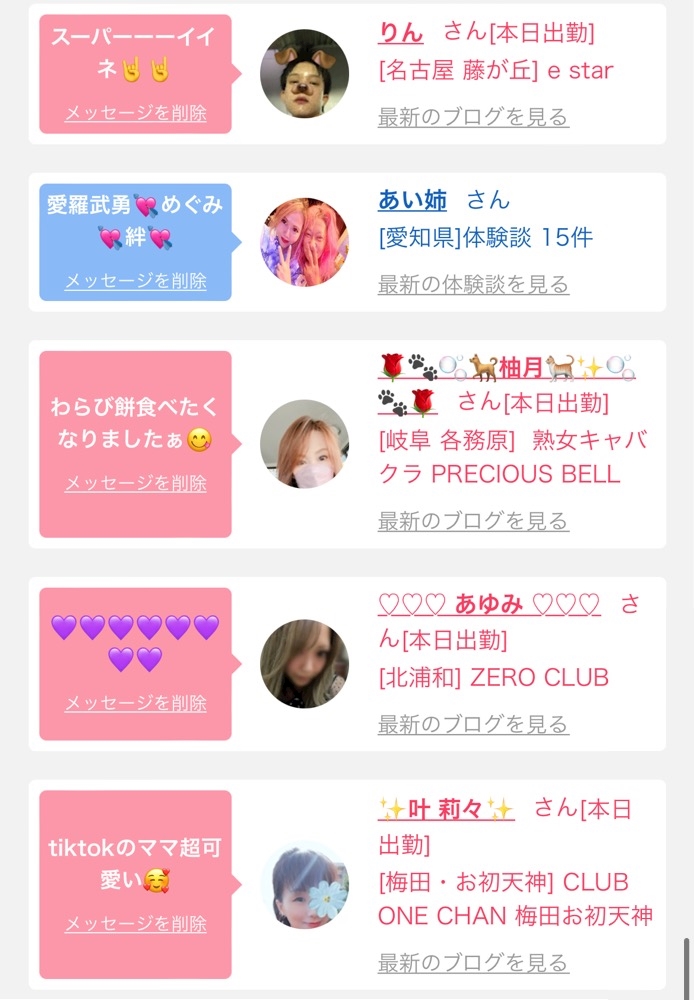View the latest blog from PRECIOUS BELL's 柚月
Viewport: 694px width, 1000px height.
473,521
